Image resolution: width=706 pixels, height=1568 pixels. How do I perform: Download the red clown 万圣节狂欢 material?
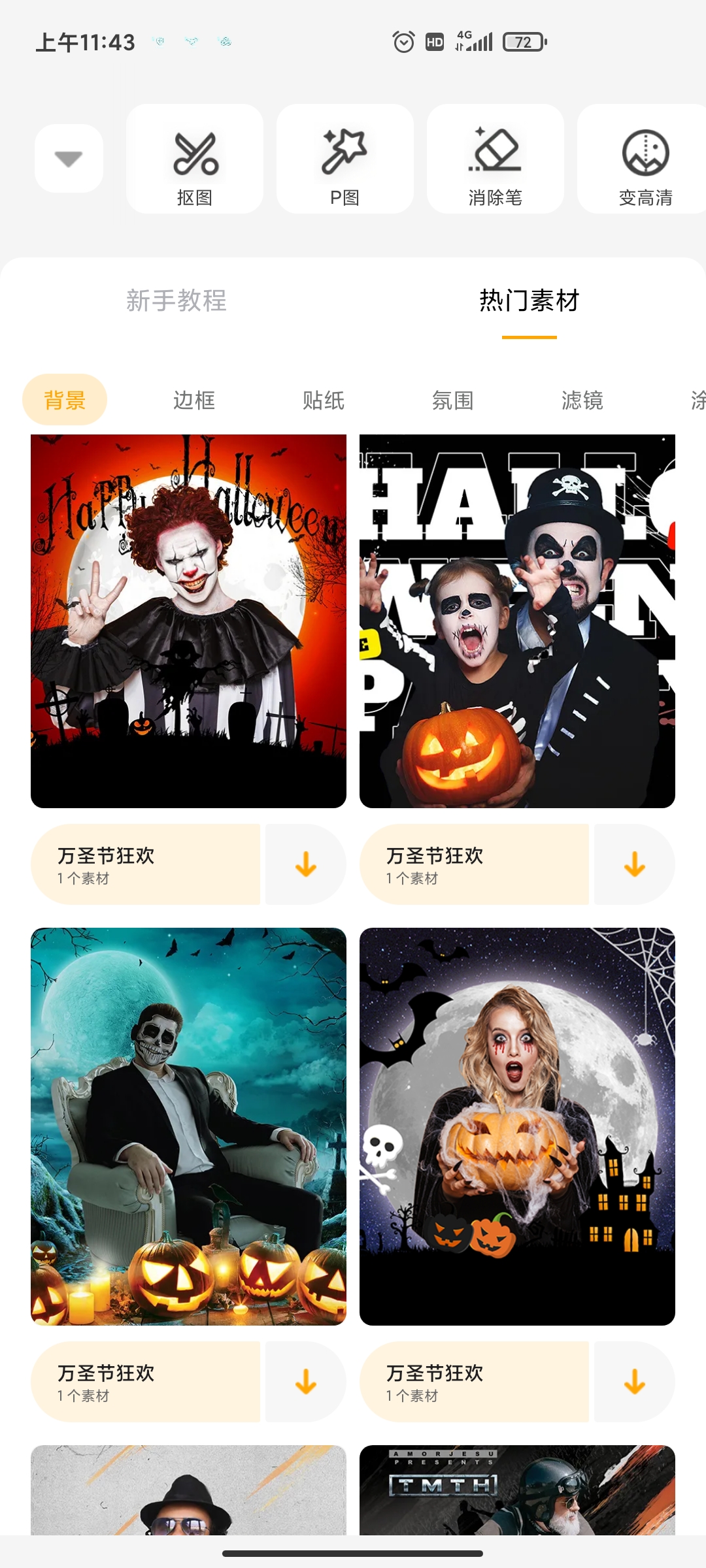pos(305,864)
